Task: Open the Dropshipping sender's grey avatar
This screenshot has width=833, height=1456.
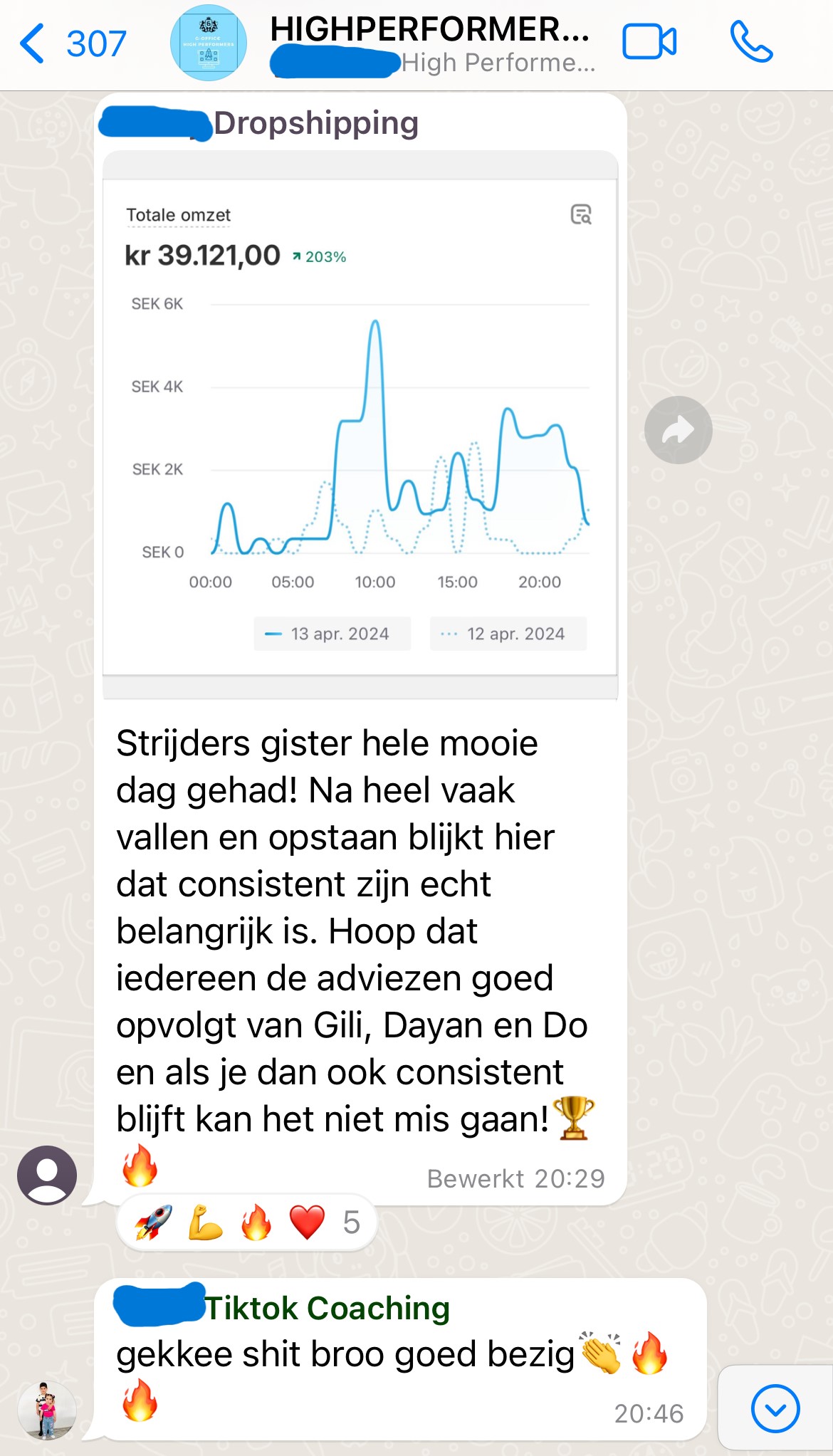Action: coord(47,1175)
